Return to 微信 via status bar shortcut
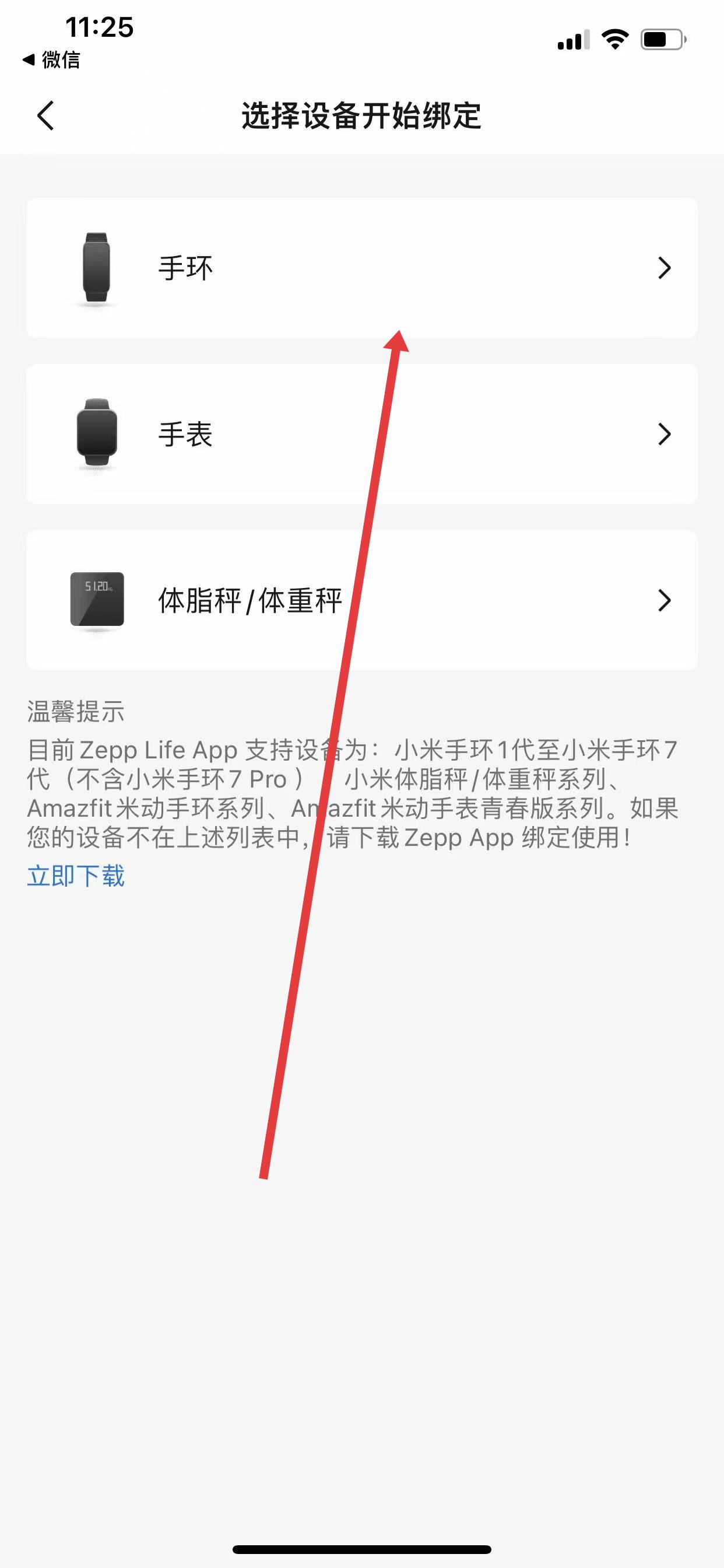The image size is (724, 1568). [52, 60]
